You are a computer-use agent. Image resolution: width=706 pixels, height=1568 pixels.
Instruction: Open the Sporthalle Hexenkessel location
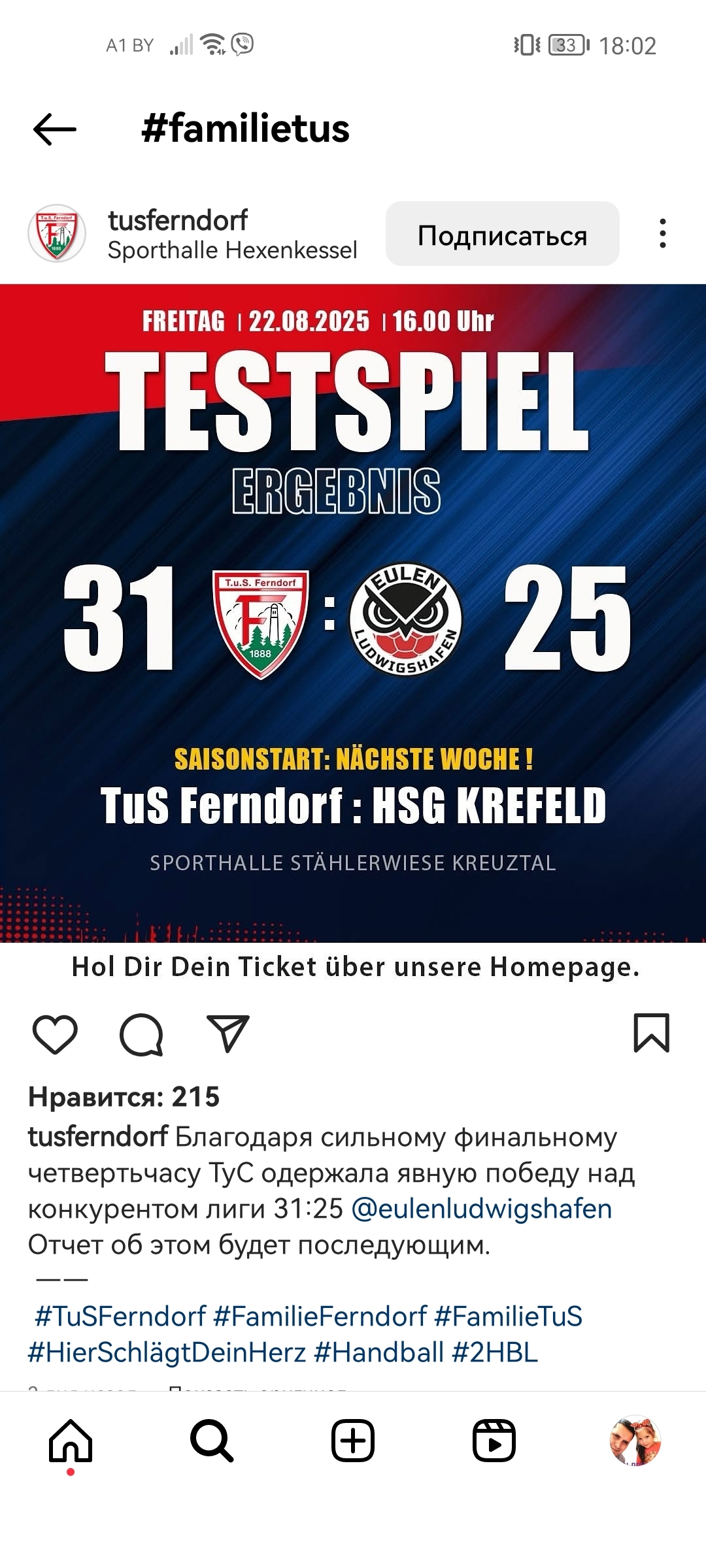tap(232, 251)
